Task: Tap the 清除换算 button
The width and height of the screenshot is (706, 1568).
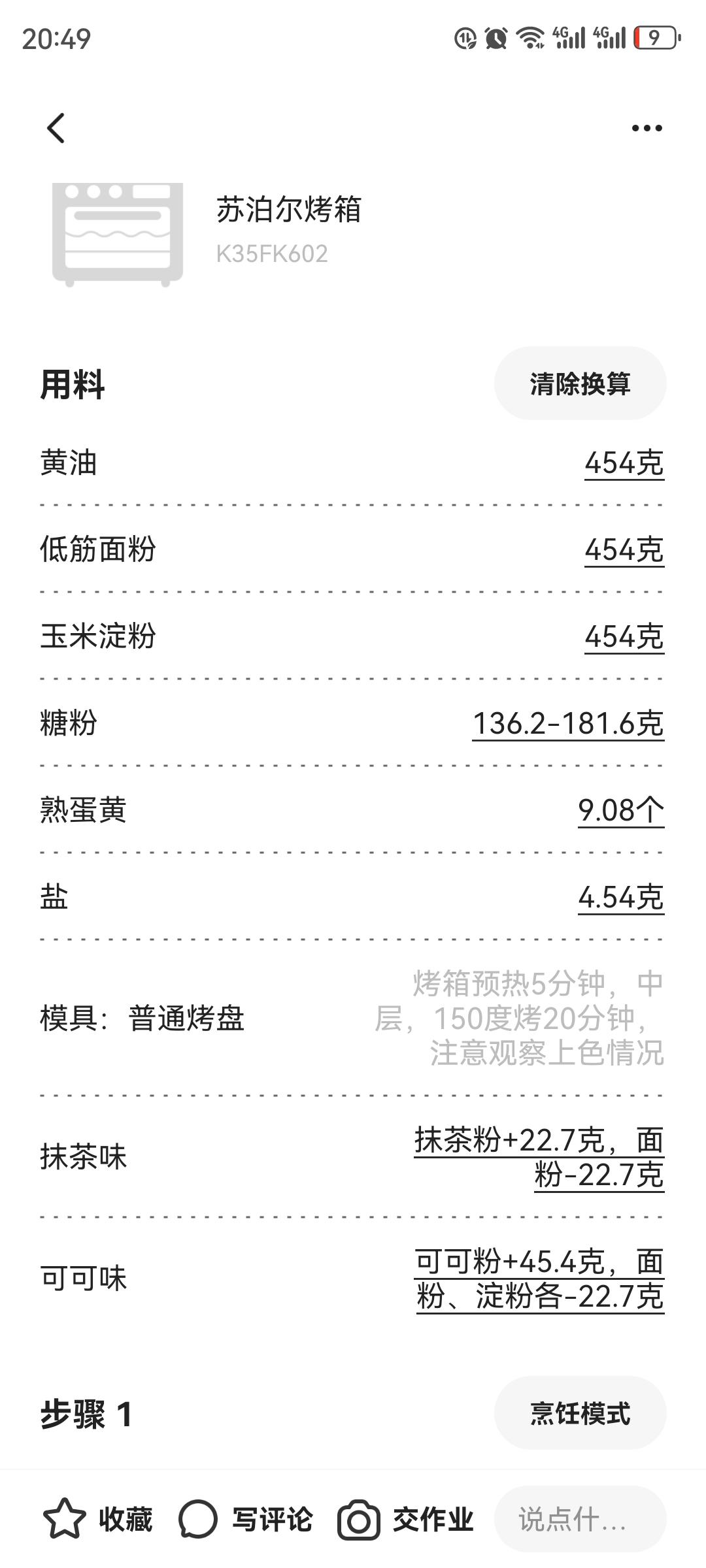Action: point(580,384)
